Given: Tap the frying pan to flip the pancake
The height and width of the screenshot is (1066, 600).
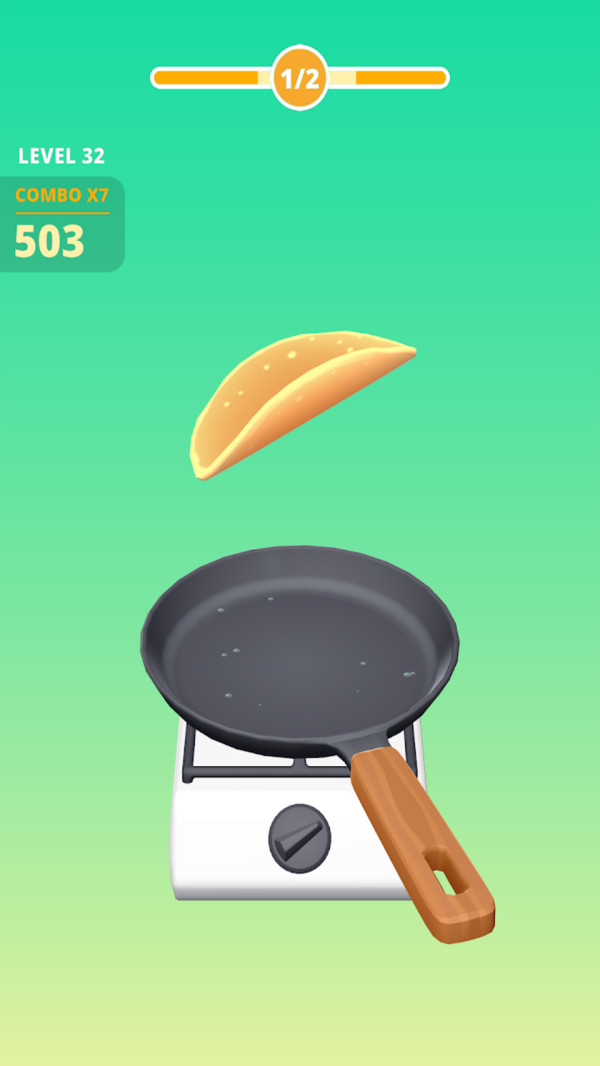Looking at the screenshot, I should 298,650.
